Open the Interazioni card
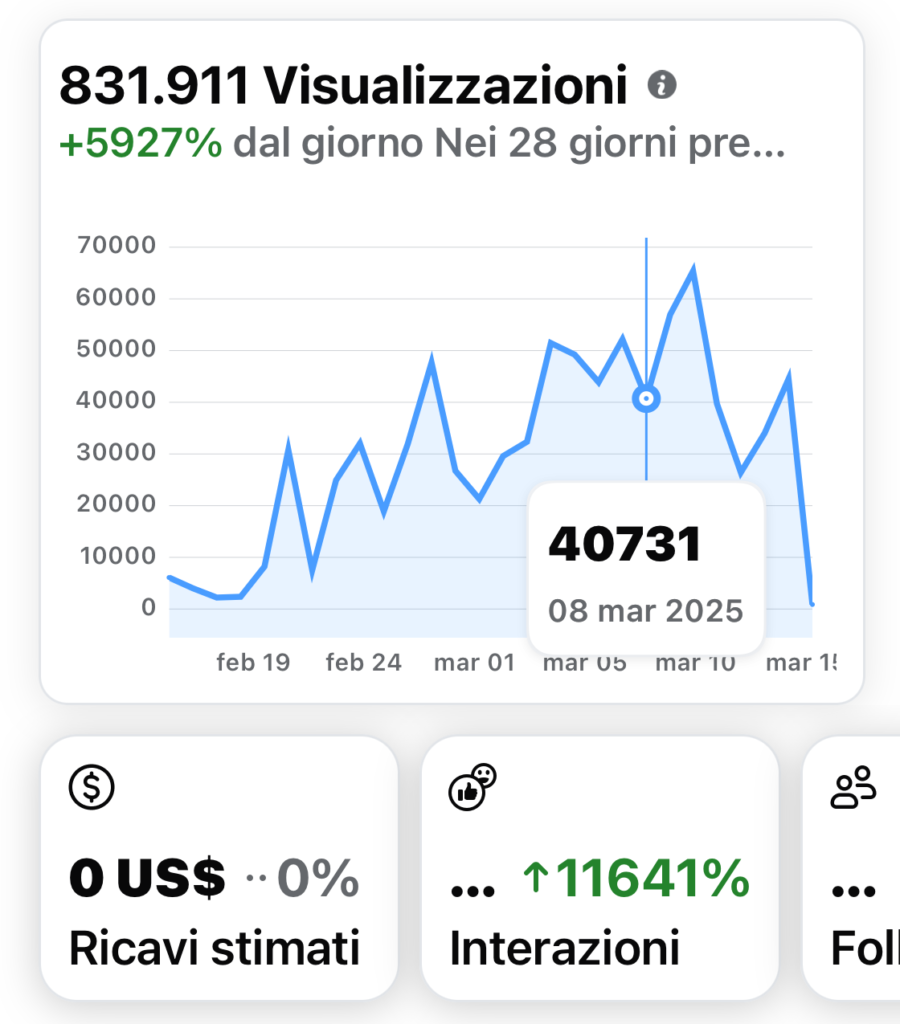Viewport: 900px width, 1024px height. [x=599, y=867]
